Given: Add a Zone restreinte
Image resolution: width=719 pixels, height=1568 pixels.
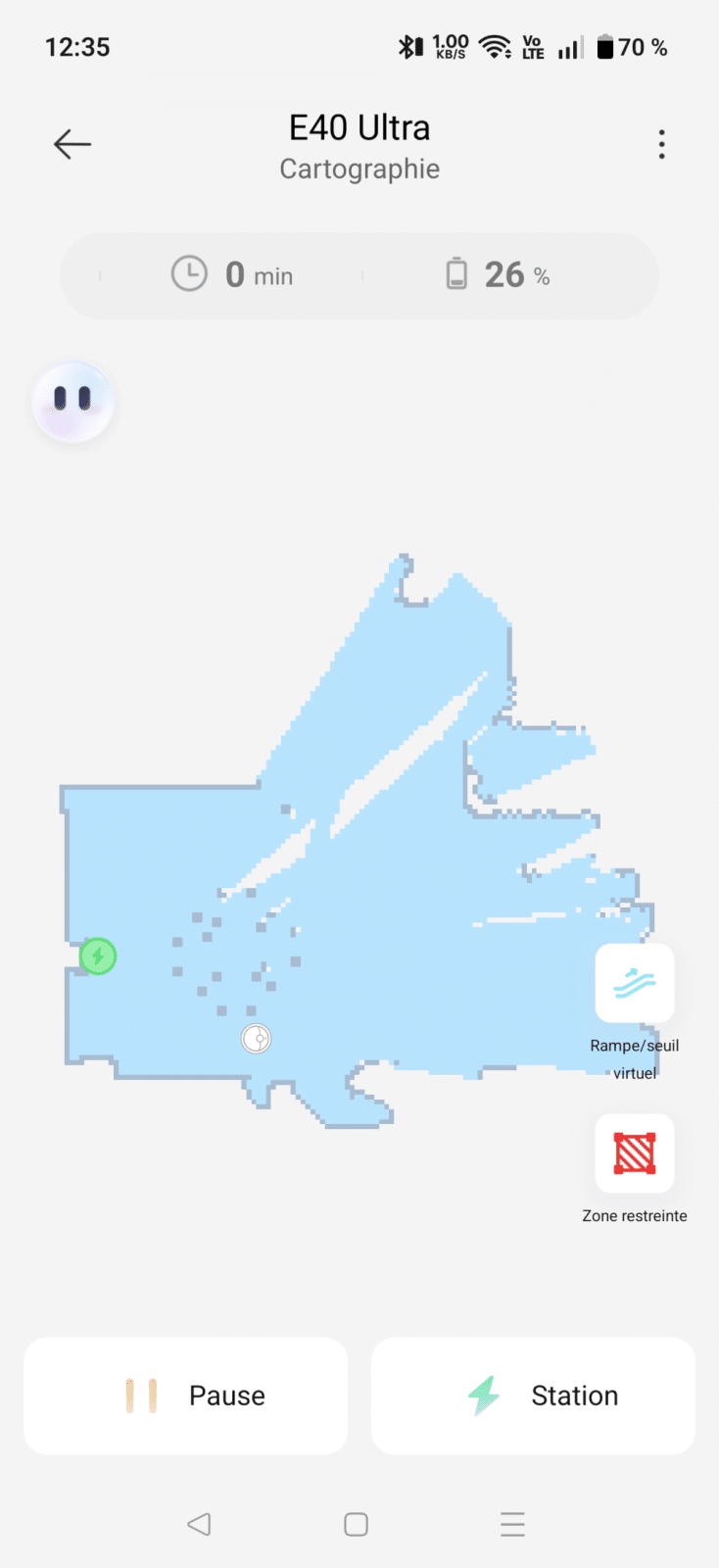Looking at the screenshot, I should [635, 1153].
